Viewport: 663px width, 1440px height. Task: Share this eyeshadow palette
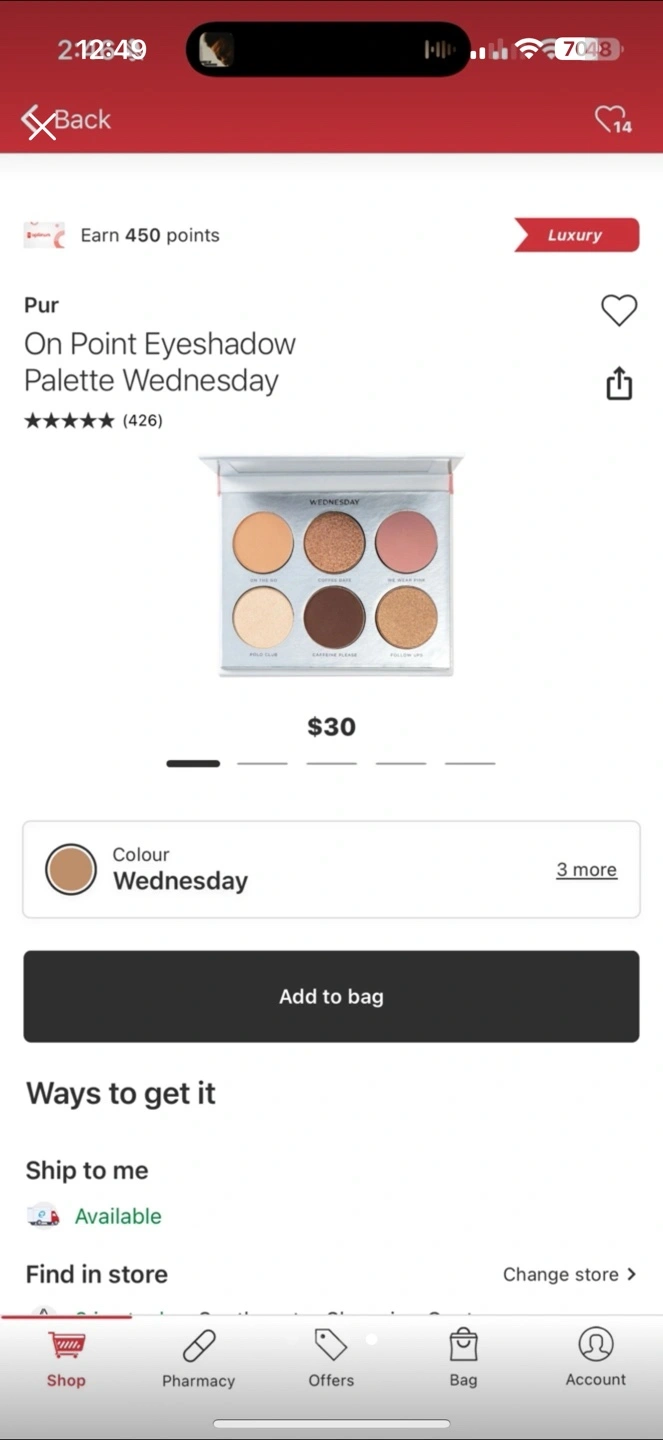point(618,383)
